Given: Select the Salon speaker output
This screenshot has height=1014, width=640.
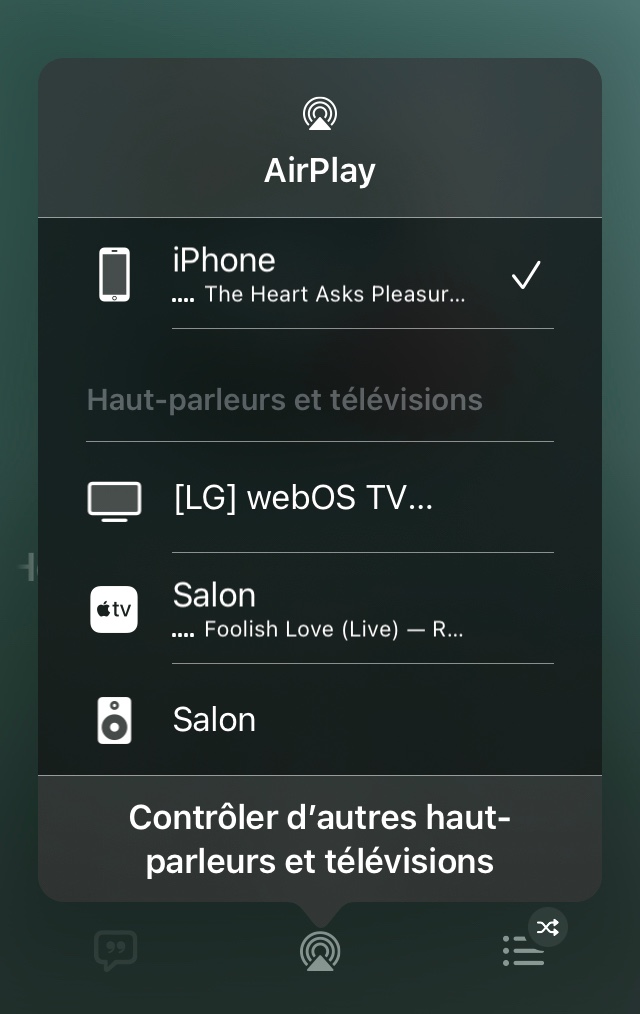Looking at the screenshot, I should [x=320, y=720].
